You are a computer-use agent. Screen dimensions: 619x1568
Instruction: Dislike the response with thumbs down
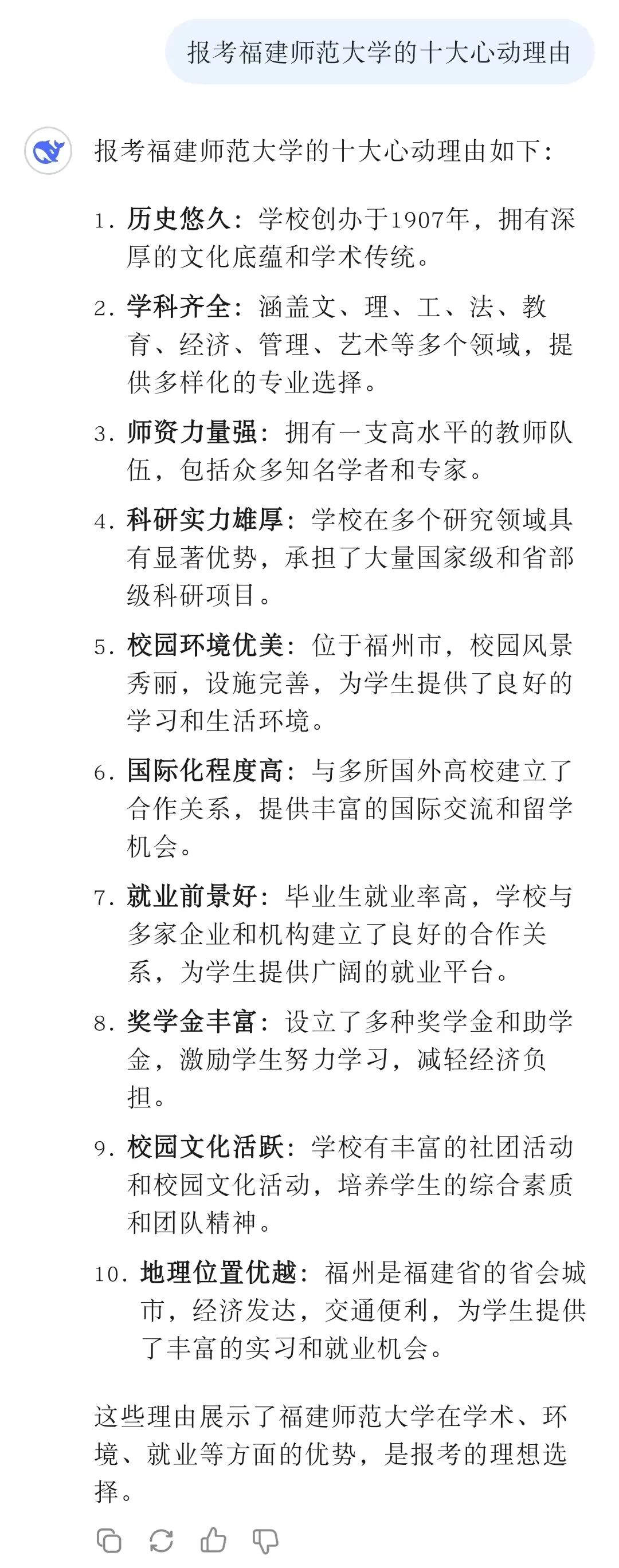tap(265, 1541)
